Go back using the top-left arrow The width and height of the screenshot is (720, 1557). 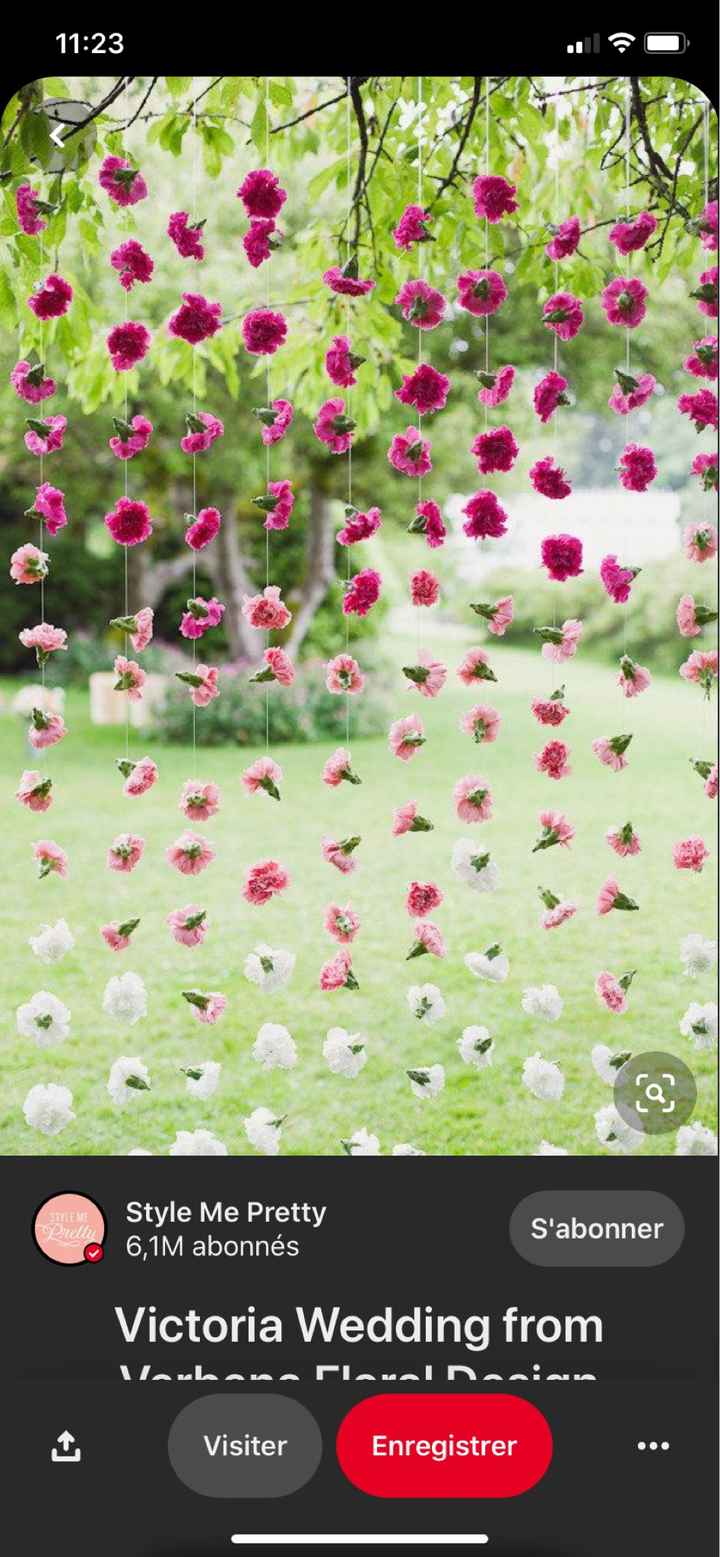(x=57, y=136)
